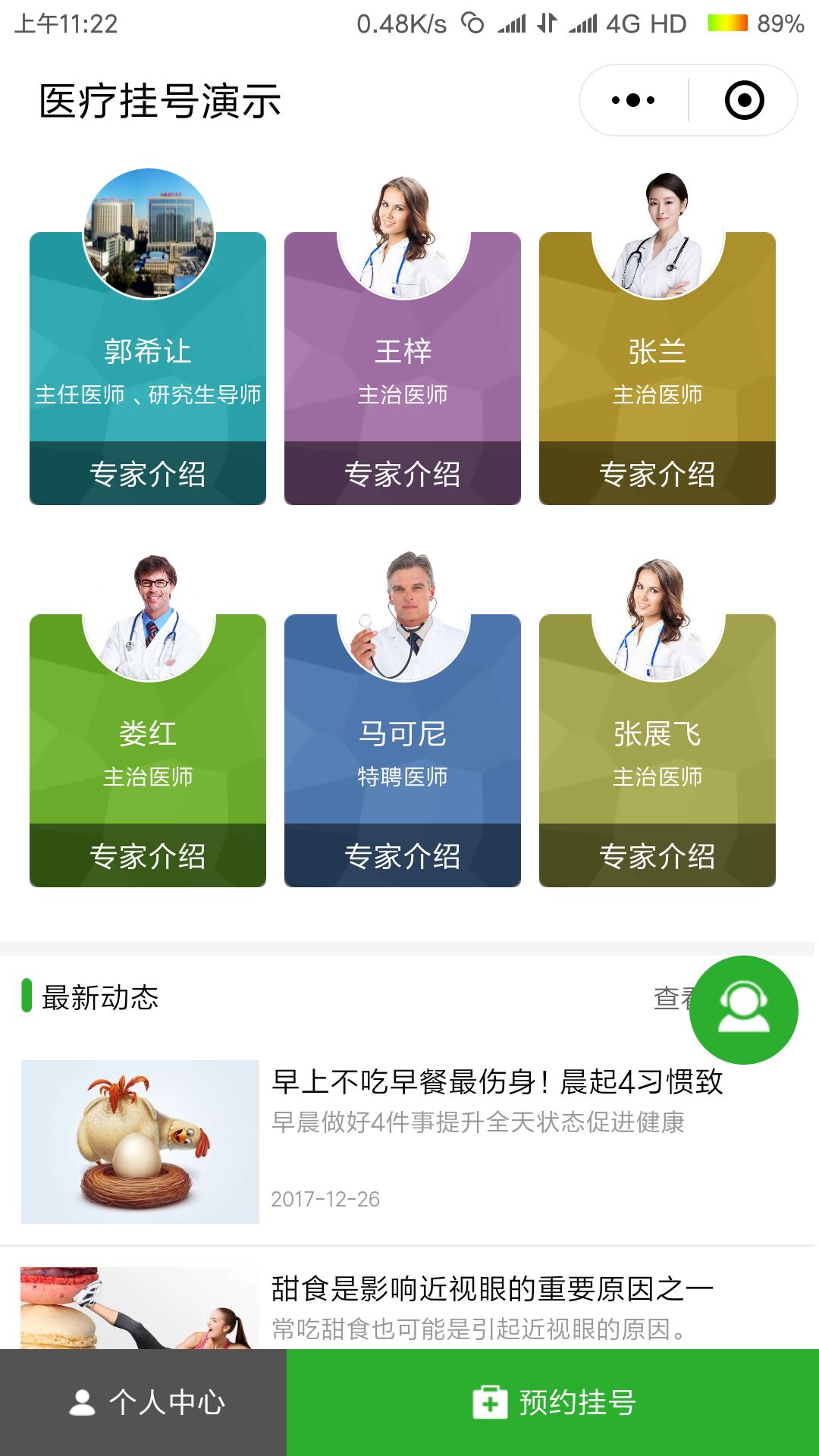Close the mini program with the circle icon
This screenshot has width=819, height=1456.
[x=744, y=100]
